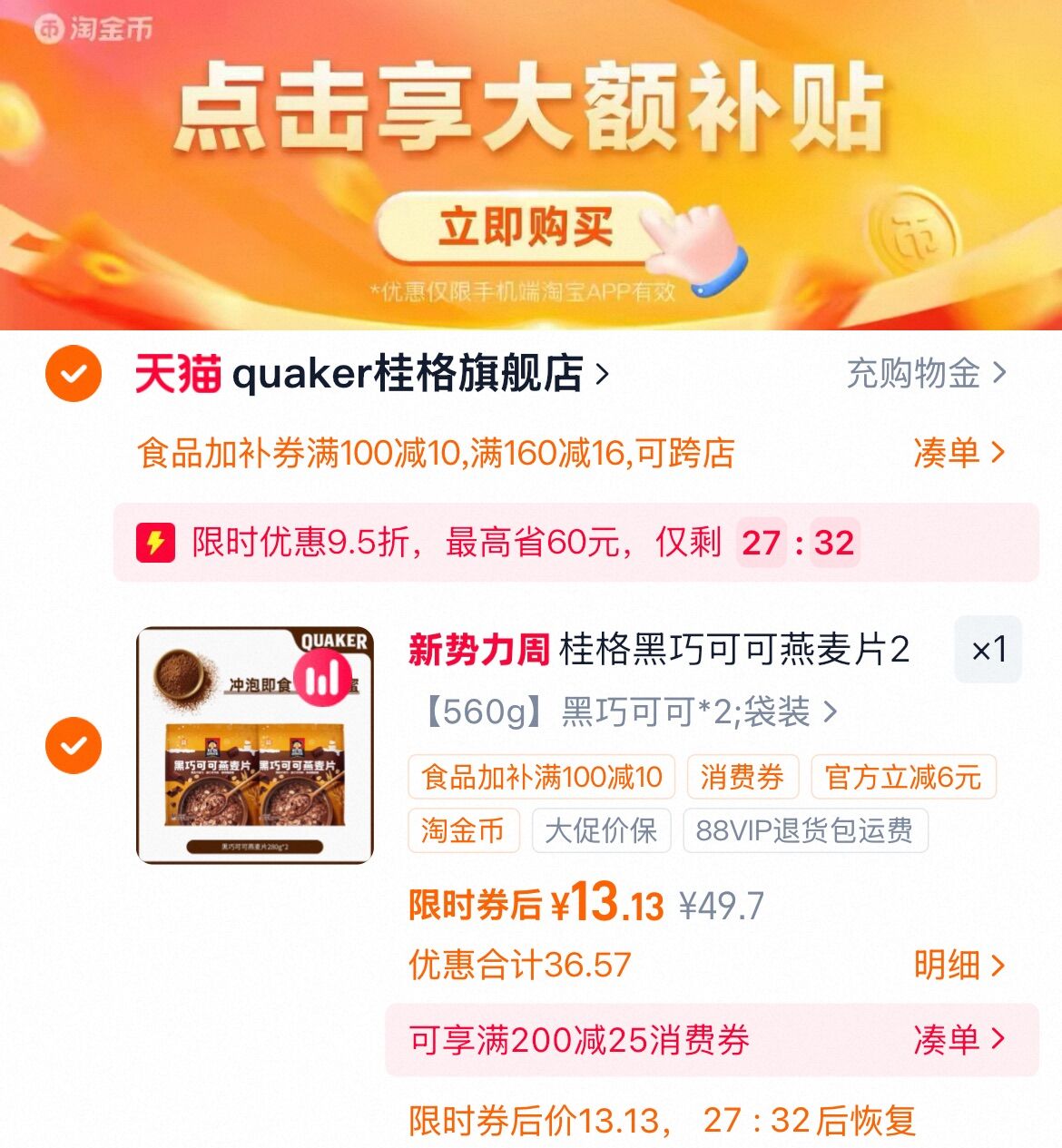
Task: Open the 黑巧可可燕麦片 product image
Action: 255,745
